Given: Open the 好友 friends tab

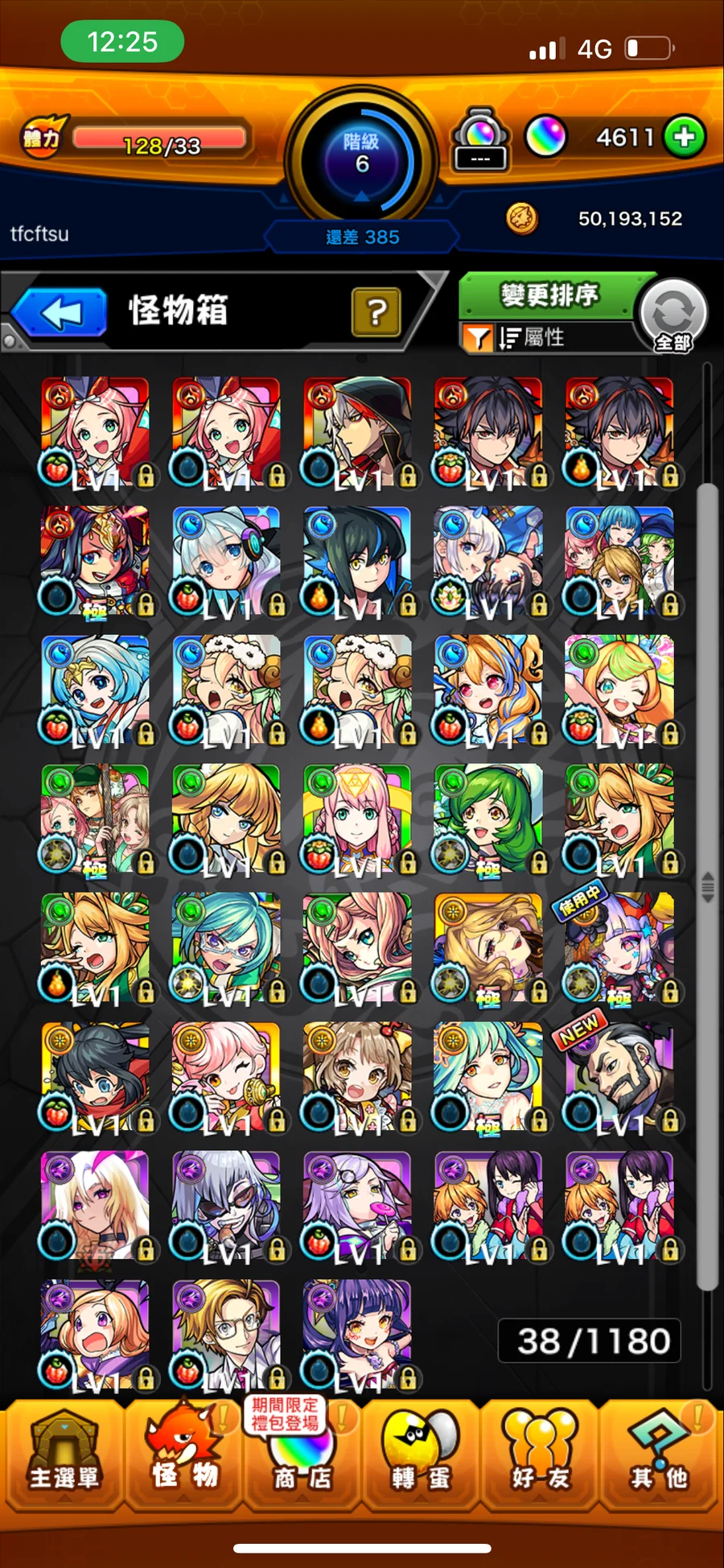Looking at the screenshot, I should click(x=540, y=1455).
